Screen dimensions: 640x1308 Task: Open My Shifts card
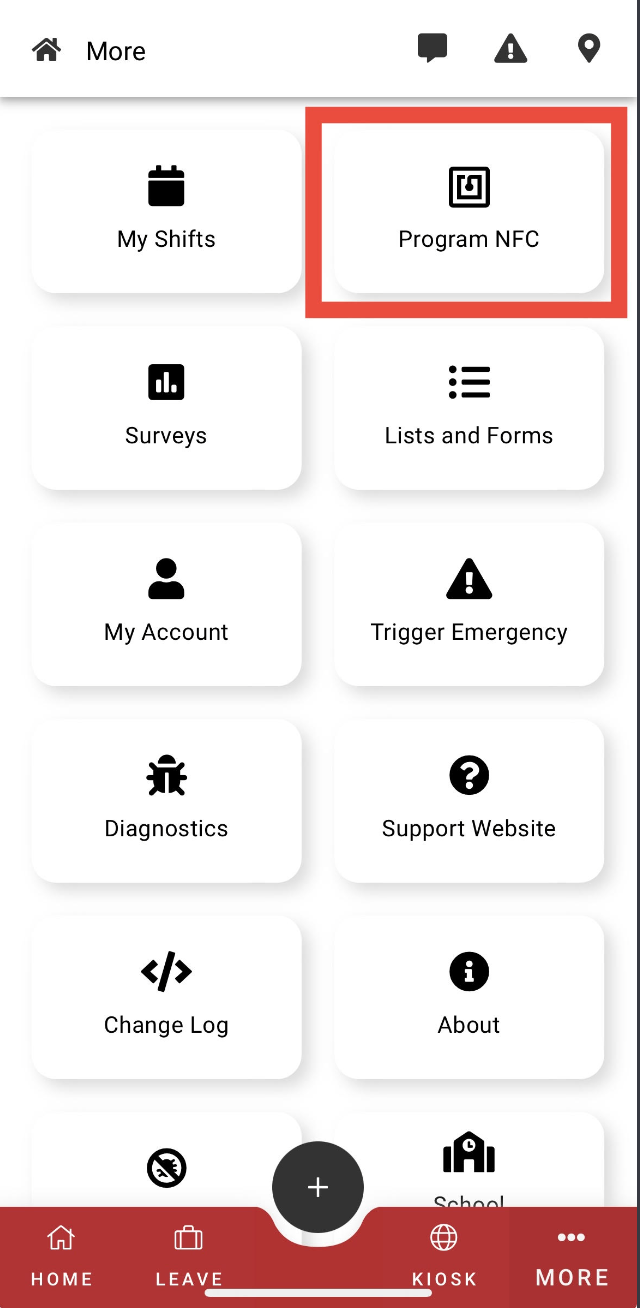point(166,211)
